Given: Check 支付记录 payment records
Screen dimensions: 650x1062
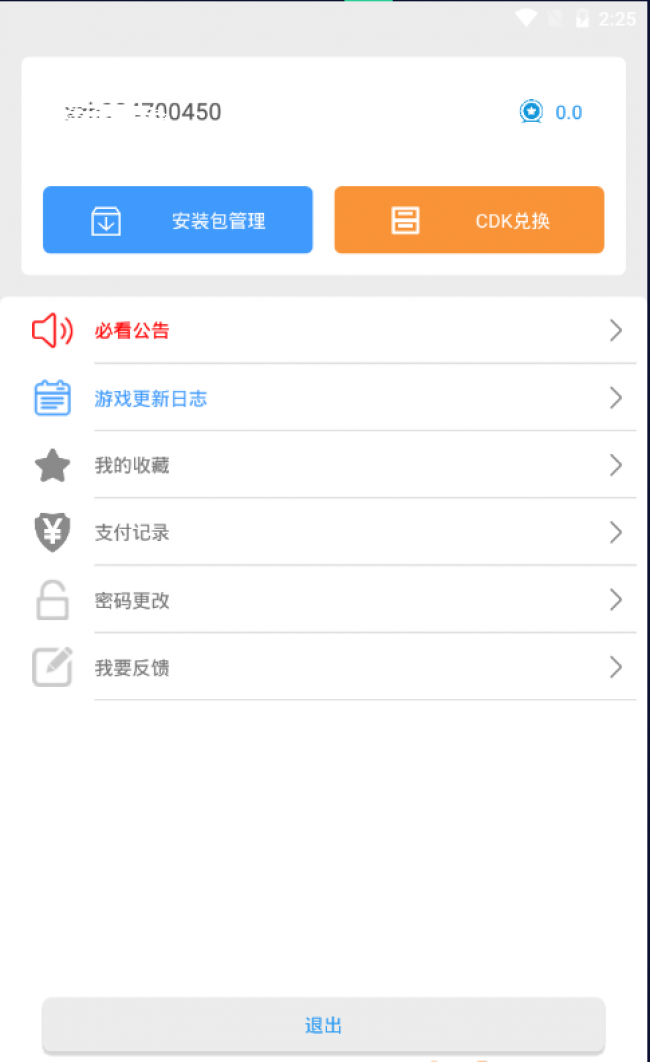Looking at the screenshot, I should (x=325, y=532).
